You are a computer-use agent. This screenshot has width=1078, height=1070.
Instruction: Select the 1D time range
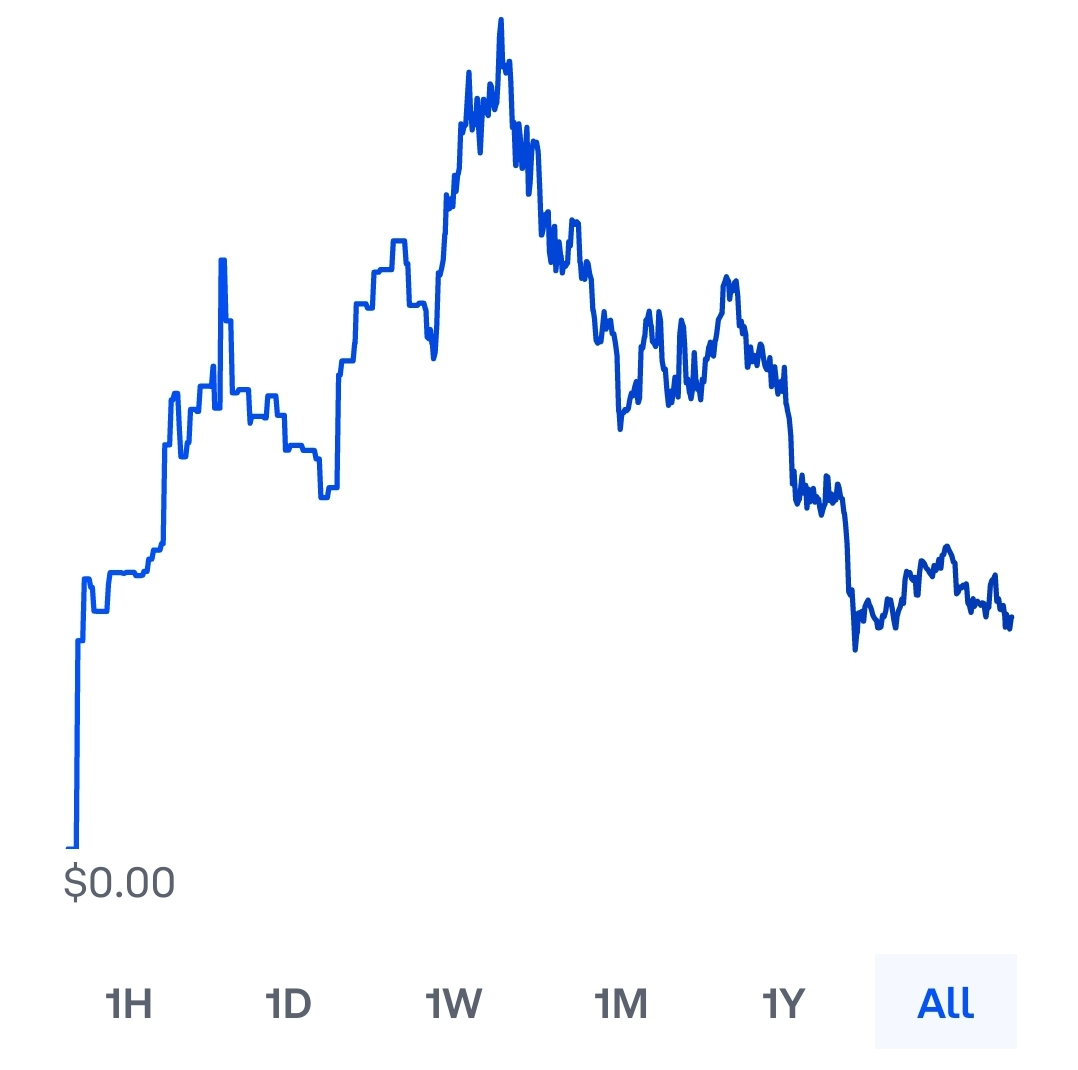289,1002
